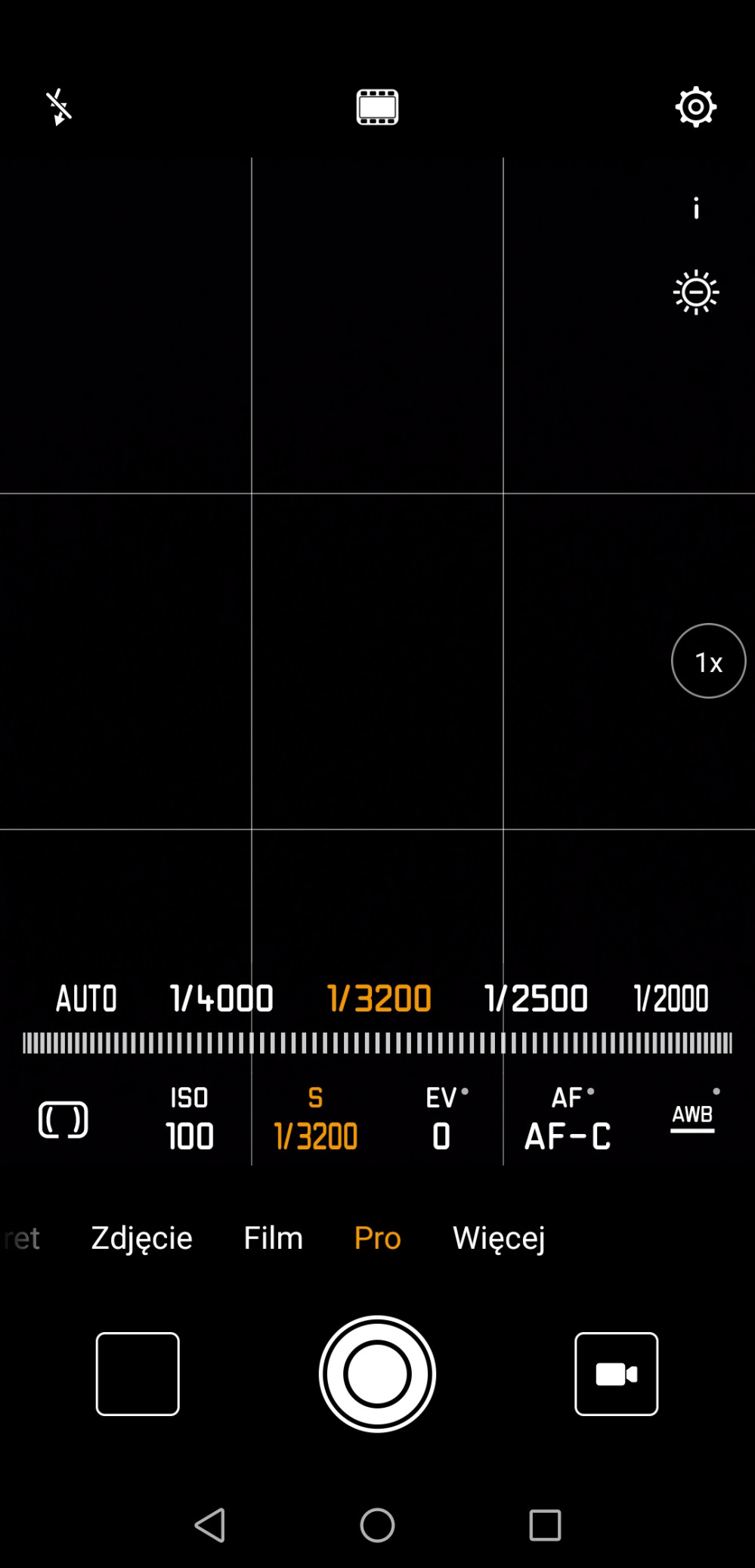Switch to video recording button
Viewport: 755px width, 1568px height.
click(x=616, y=1374)
